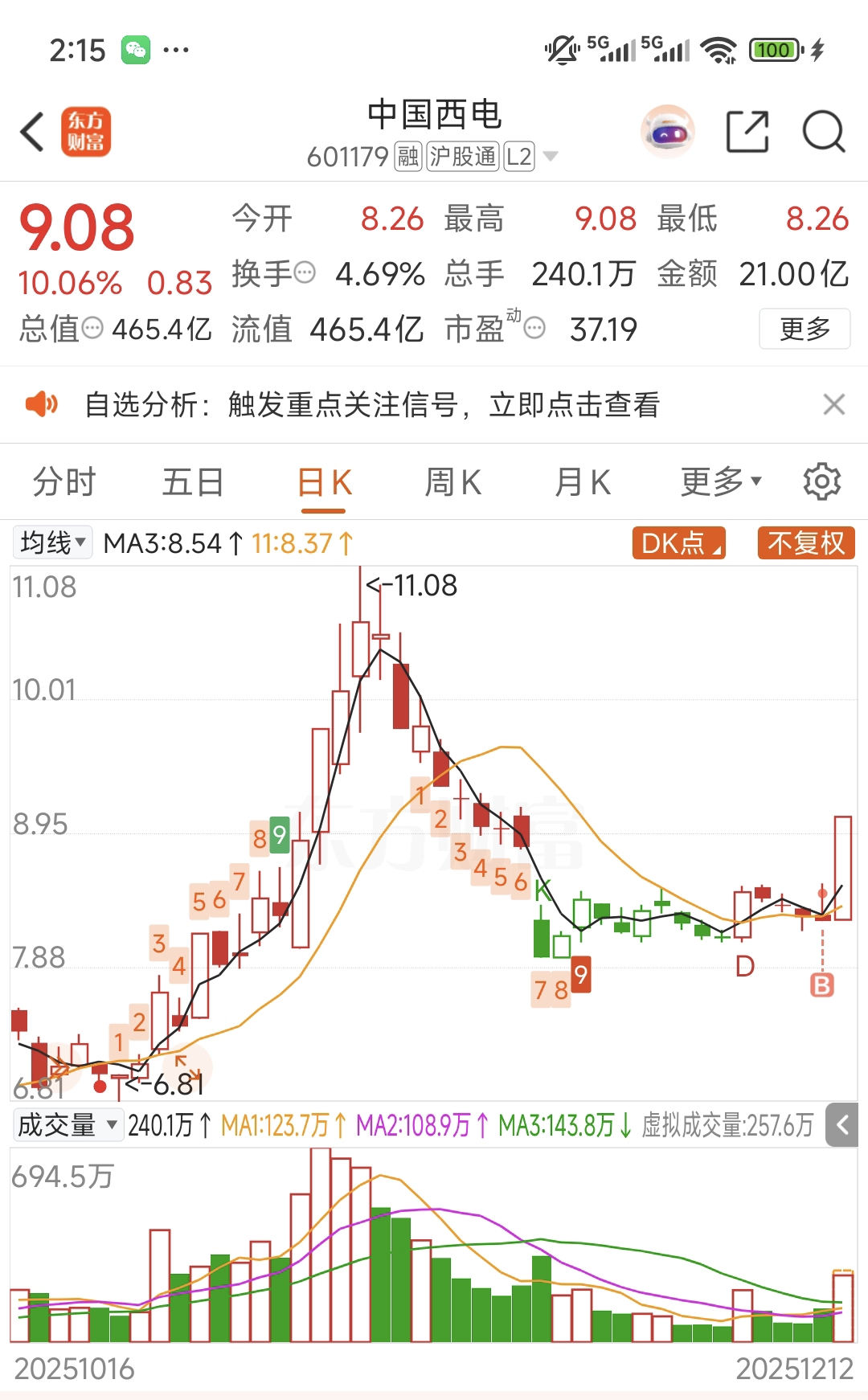Open the search magnifier icon
This screenshot has width=868, height=1400.
tap(824, 132)
